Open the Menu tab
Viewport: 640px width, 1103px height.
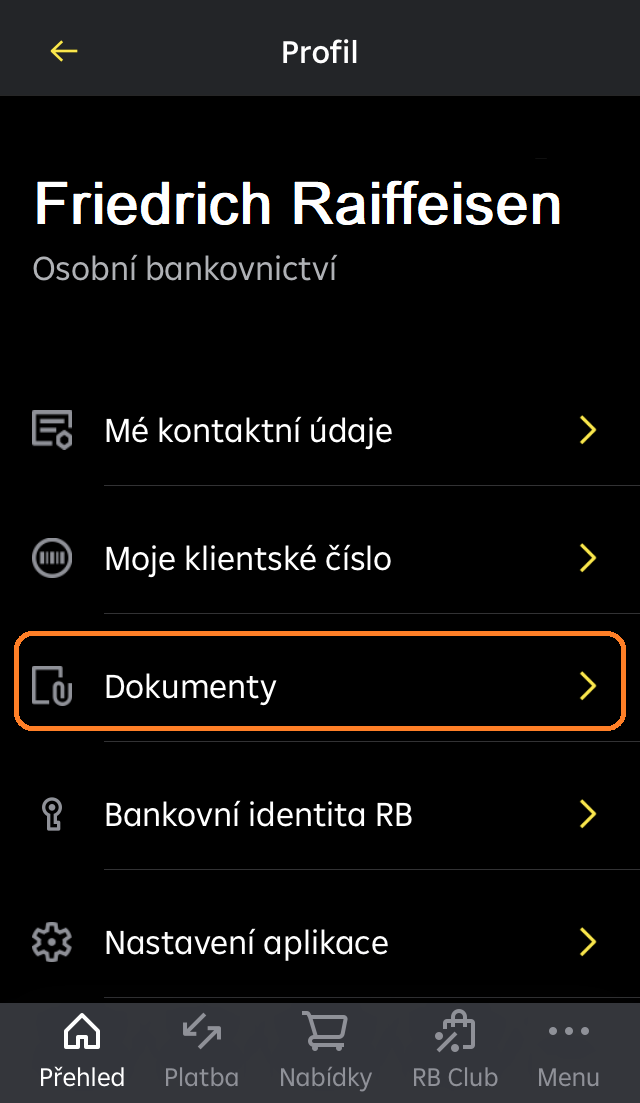tap(568, 1052)
